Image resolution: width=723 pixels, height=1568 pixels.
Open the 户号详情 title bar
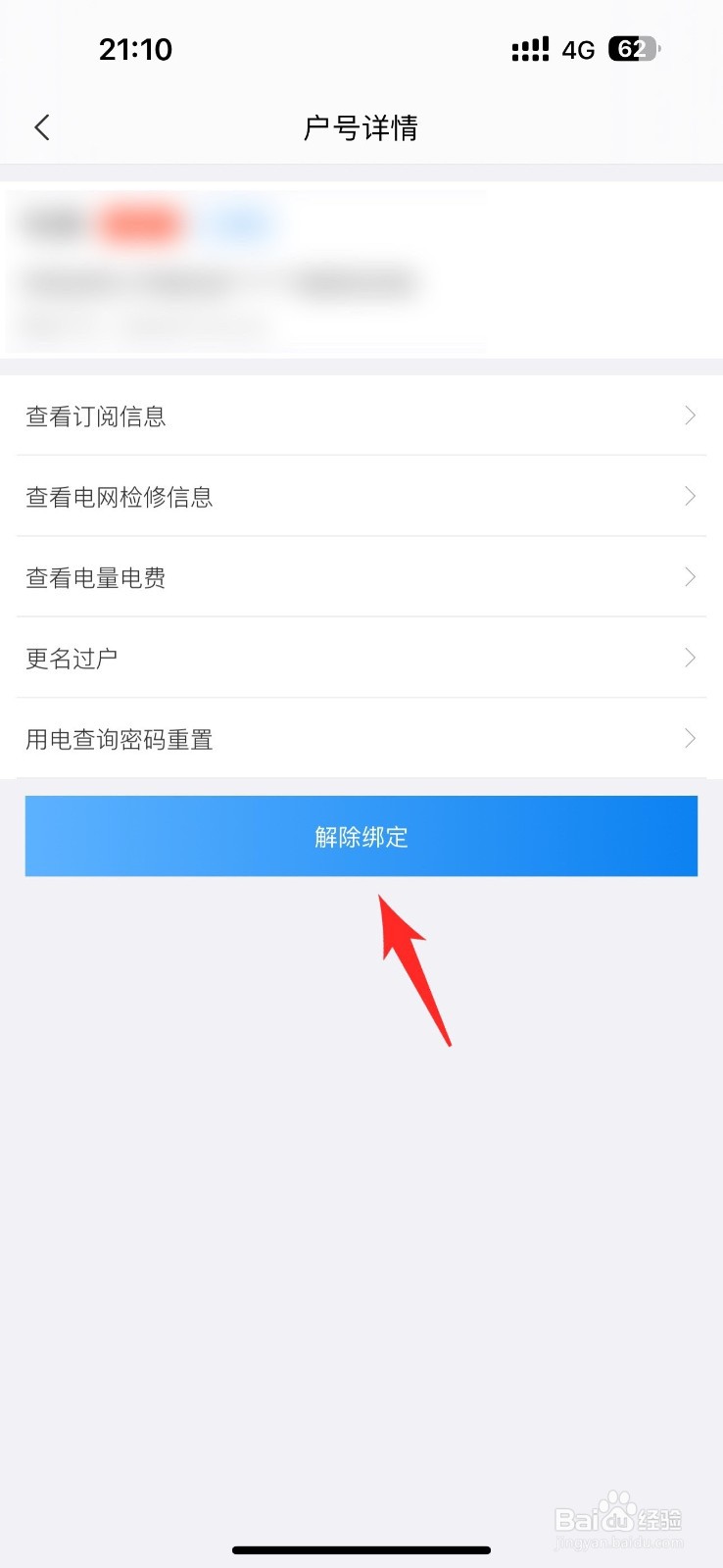click(x=361, y=127)
